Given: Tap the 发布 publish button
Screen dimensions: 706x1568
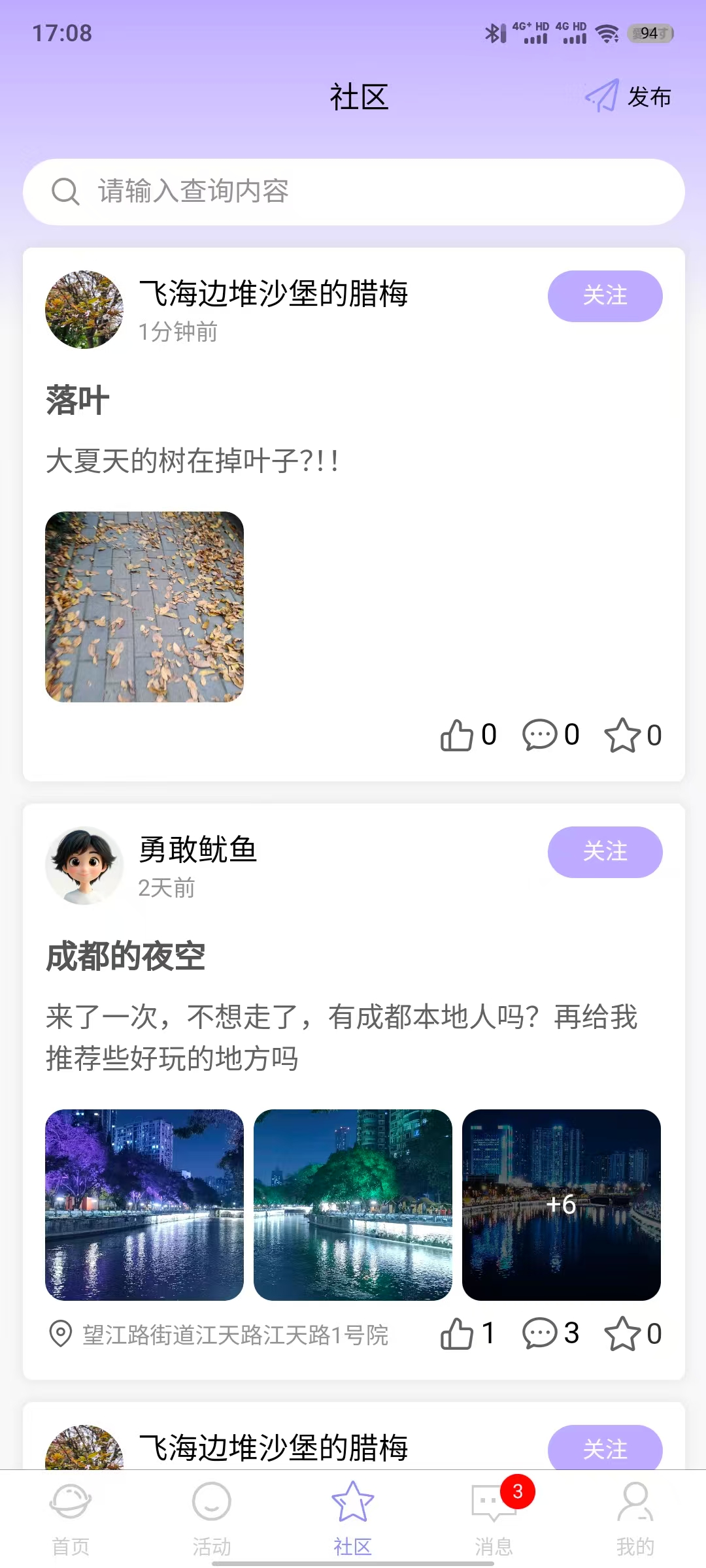Looking at the screenshot, I should coord(630,97).
